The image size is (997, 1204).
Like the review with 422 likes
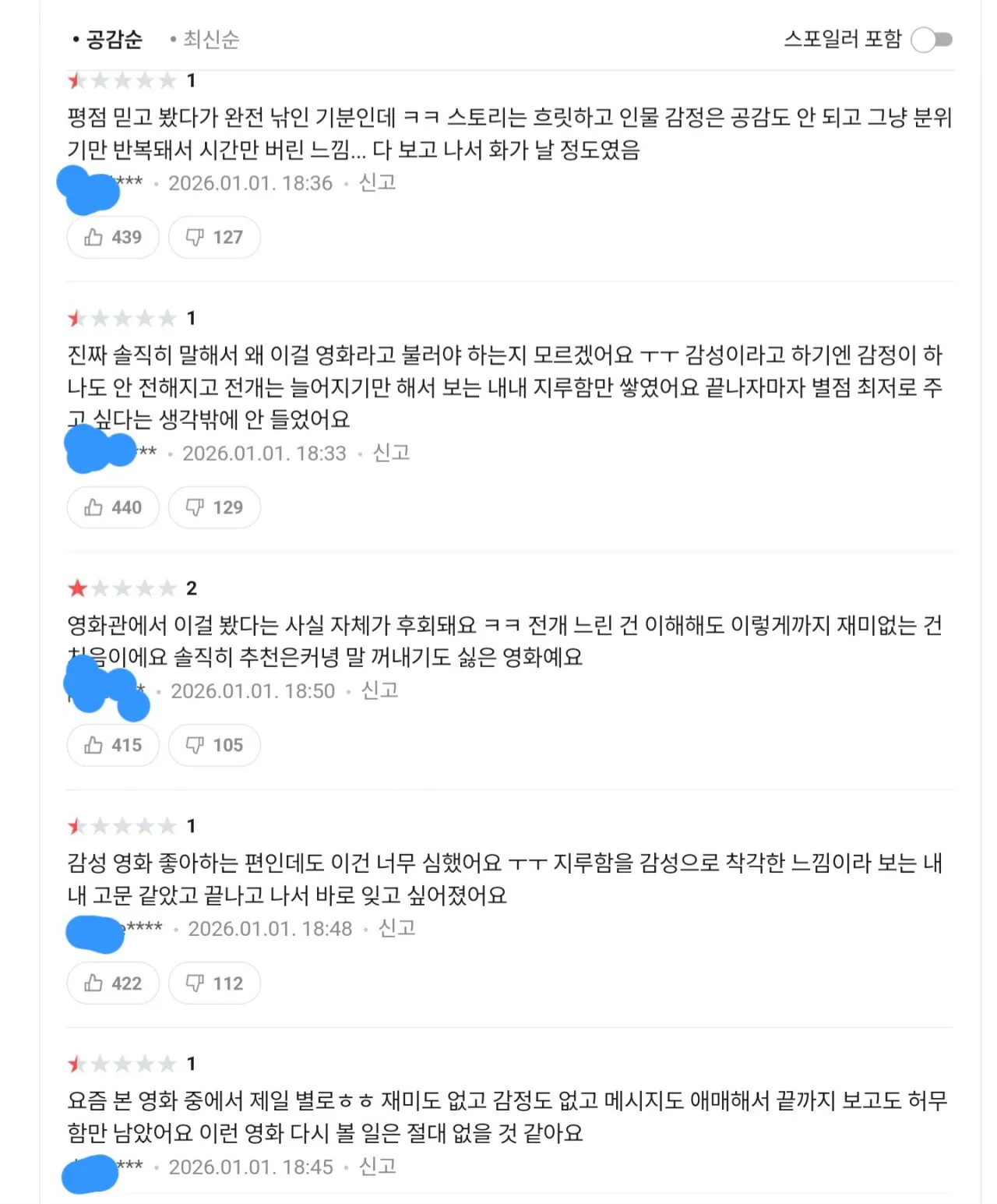(113, 983)
